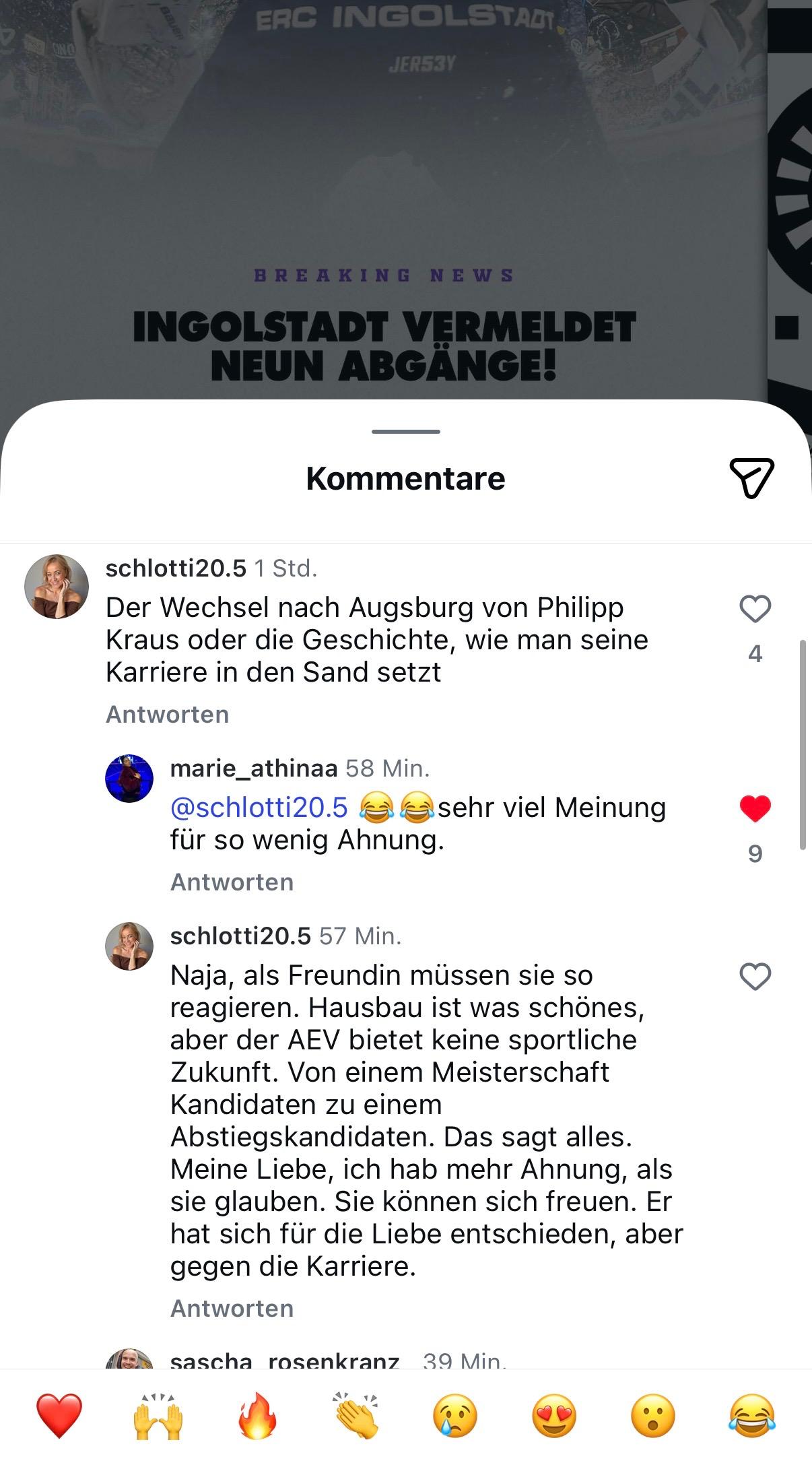Pick the fire emoji quick reaction
The height and width of the screenshot is (1469, 812).
point(257,1416)
